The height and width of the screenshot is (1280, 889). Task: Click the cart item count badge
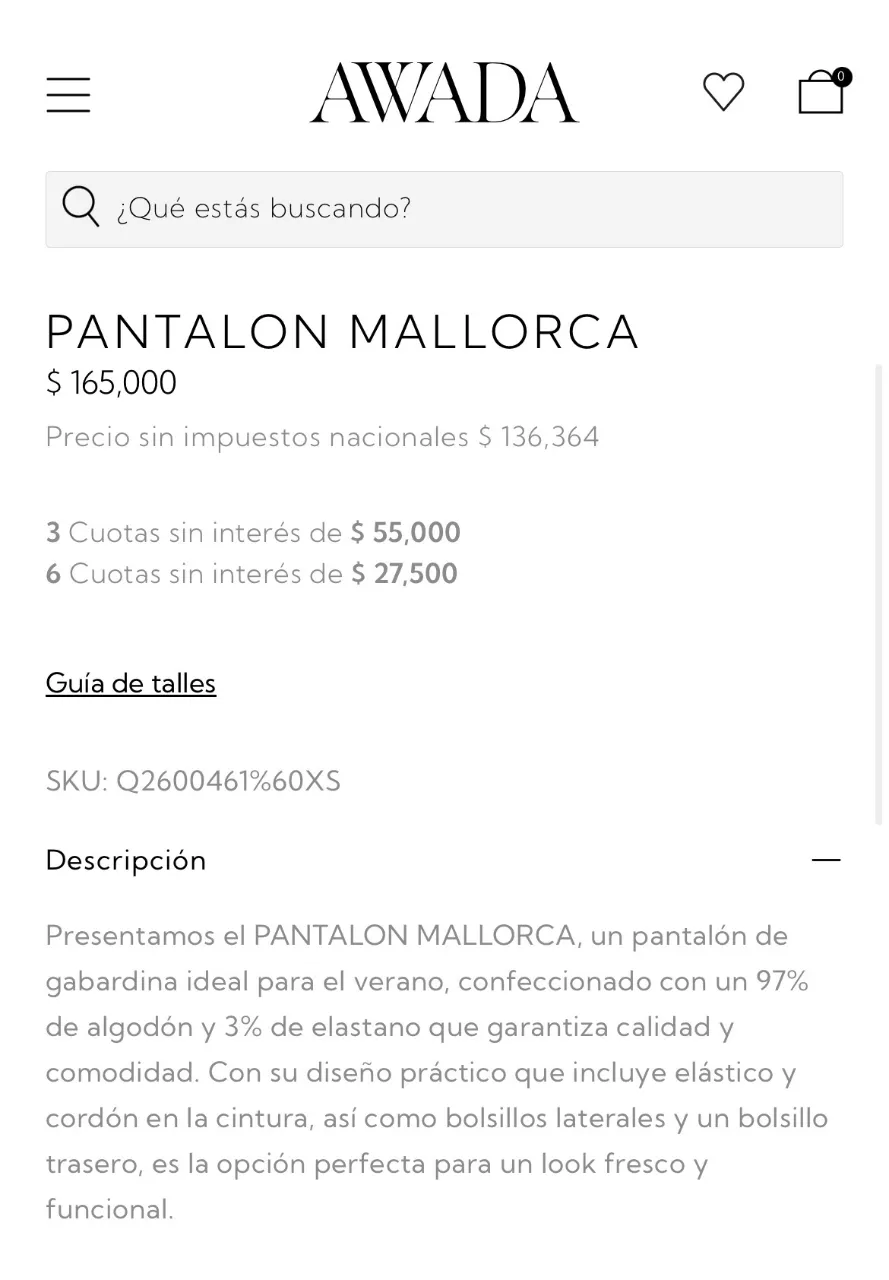click(x=841, y=76)
